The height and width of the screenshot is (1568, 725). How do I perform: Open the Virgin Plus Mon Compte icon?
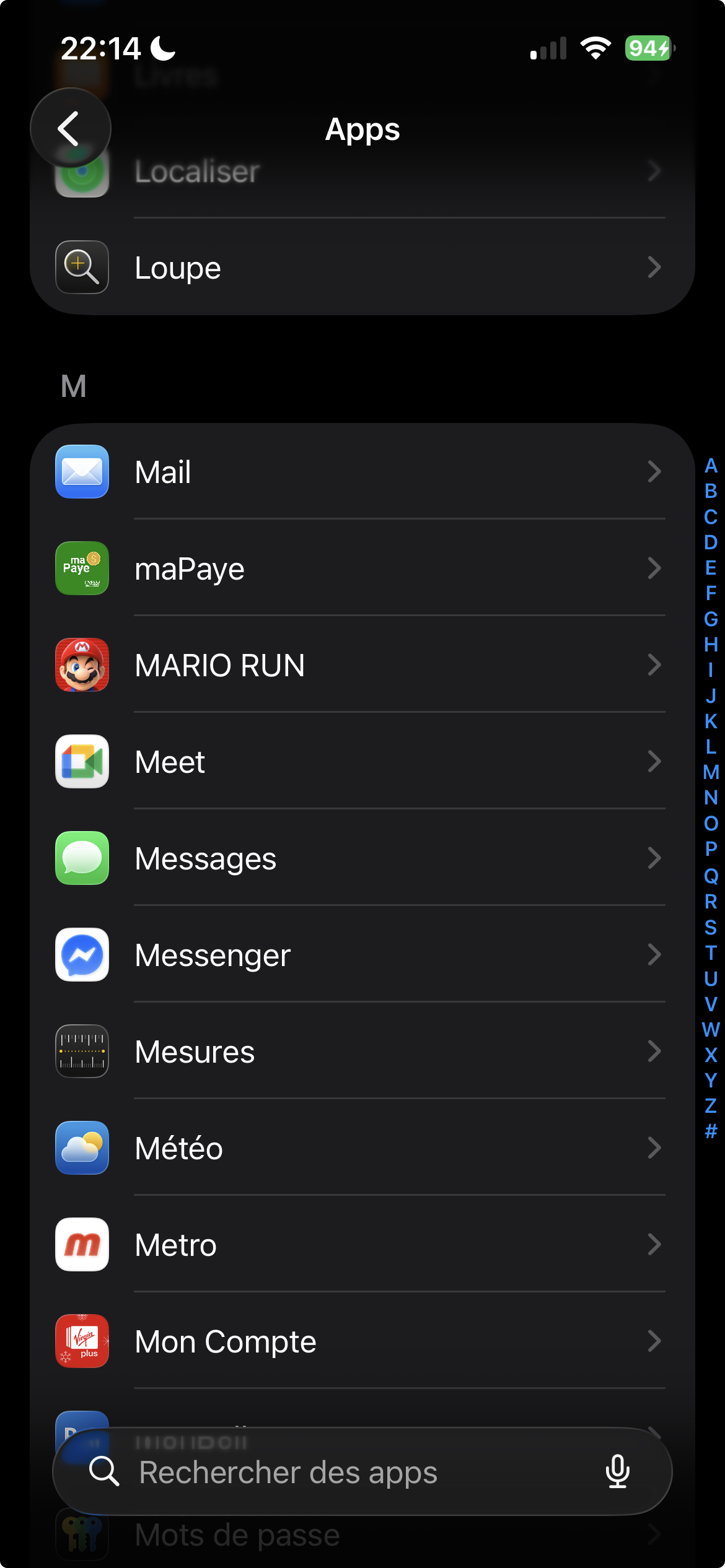[81, 1341]
